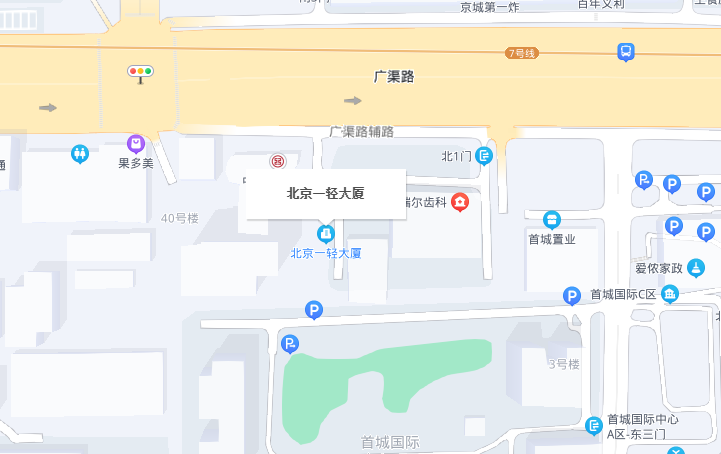Select the public restroom marker near 果多美
The width and height of the screenshot is (721, 454).
tap(80, 154)
